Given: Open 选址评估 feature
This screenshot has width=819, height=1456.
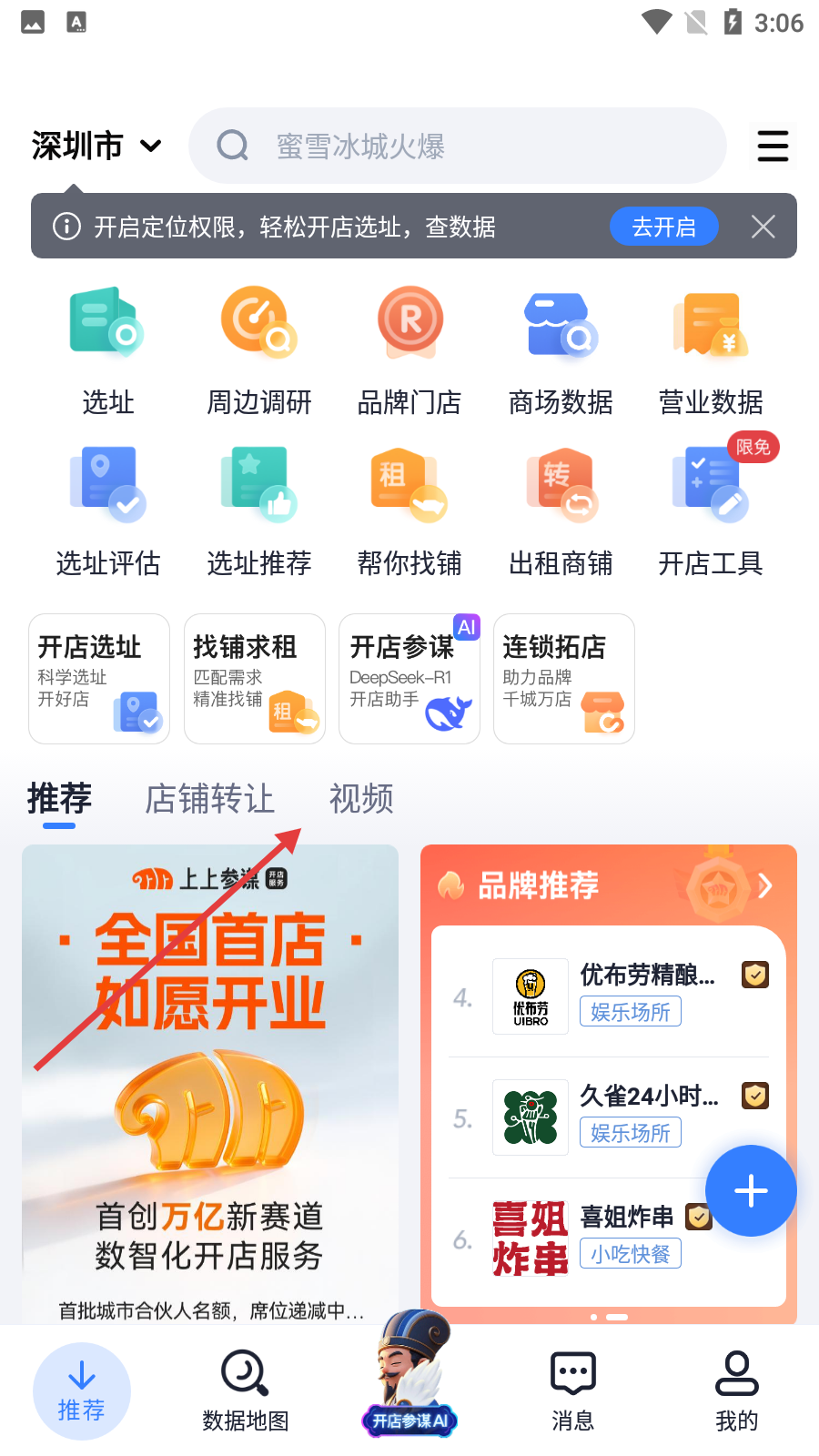Looking at the screenshot, I should pos(107,511).
